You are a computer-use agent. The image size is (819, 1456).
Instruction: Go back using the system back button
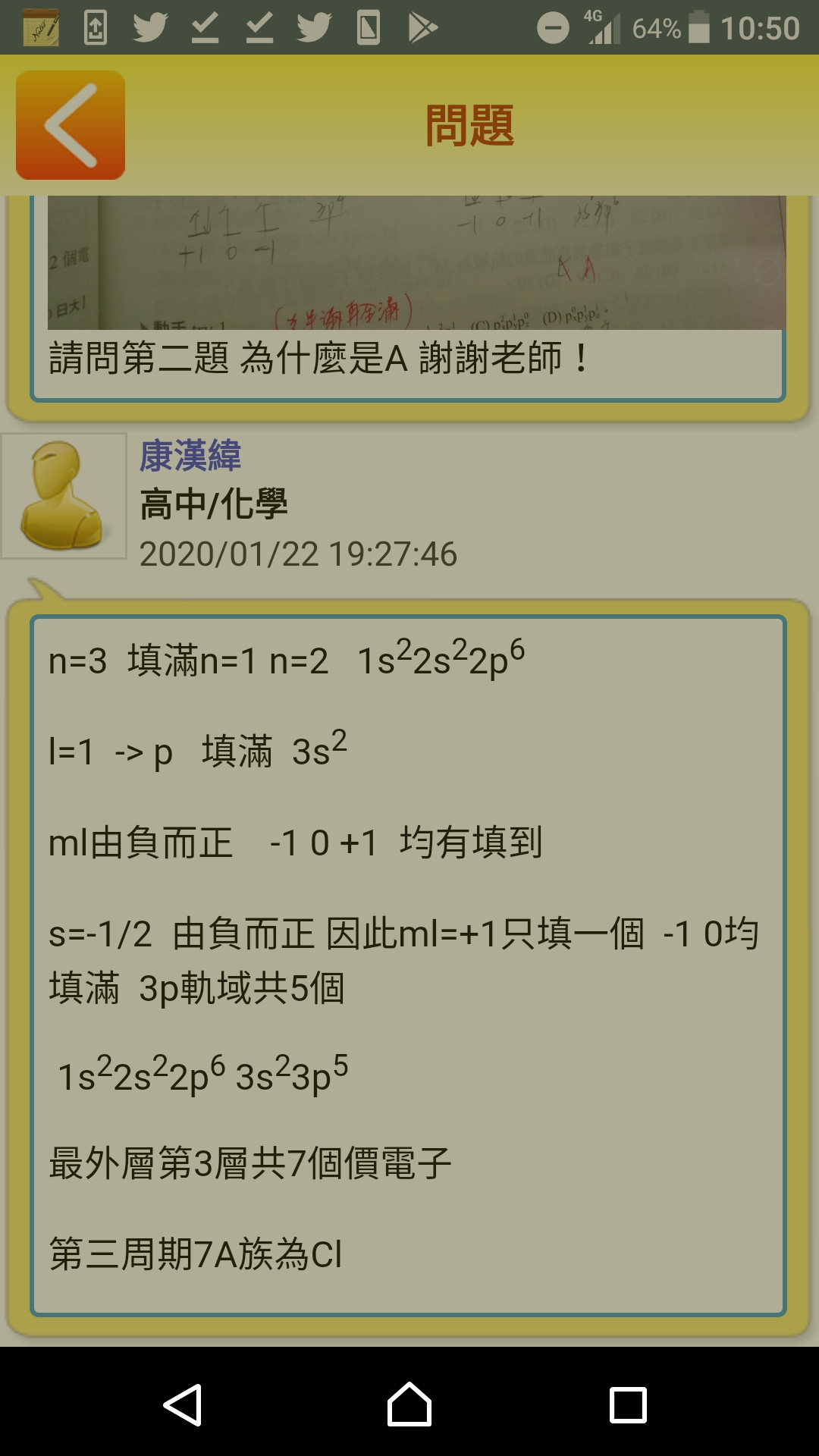183,1404
